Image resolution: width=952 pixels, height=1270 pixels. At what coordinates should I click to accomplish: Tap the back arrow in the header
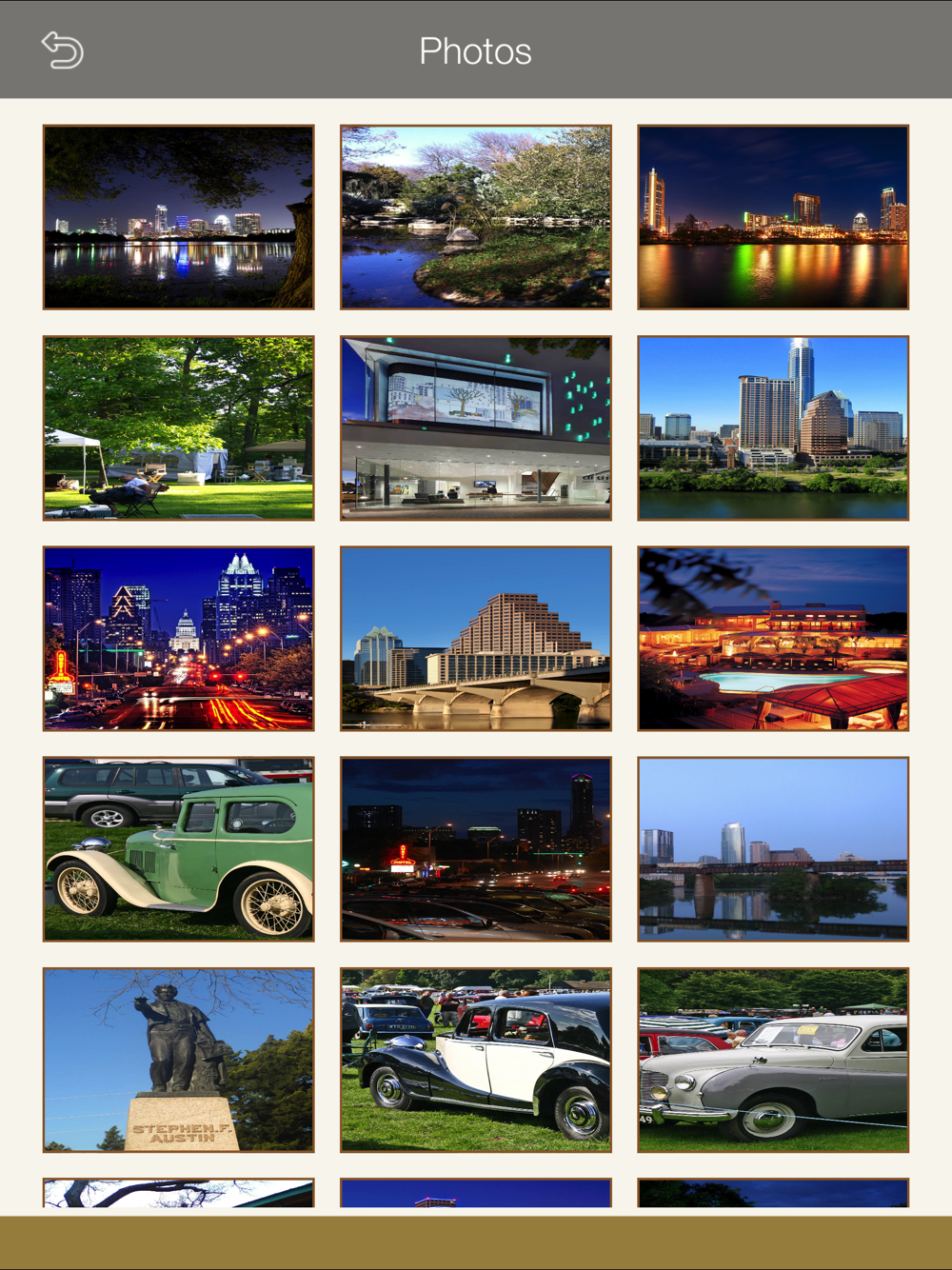pos(63,50)
